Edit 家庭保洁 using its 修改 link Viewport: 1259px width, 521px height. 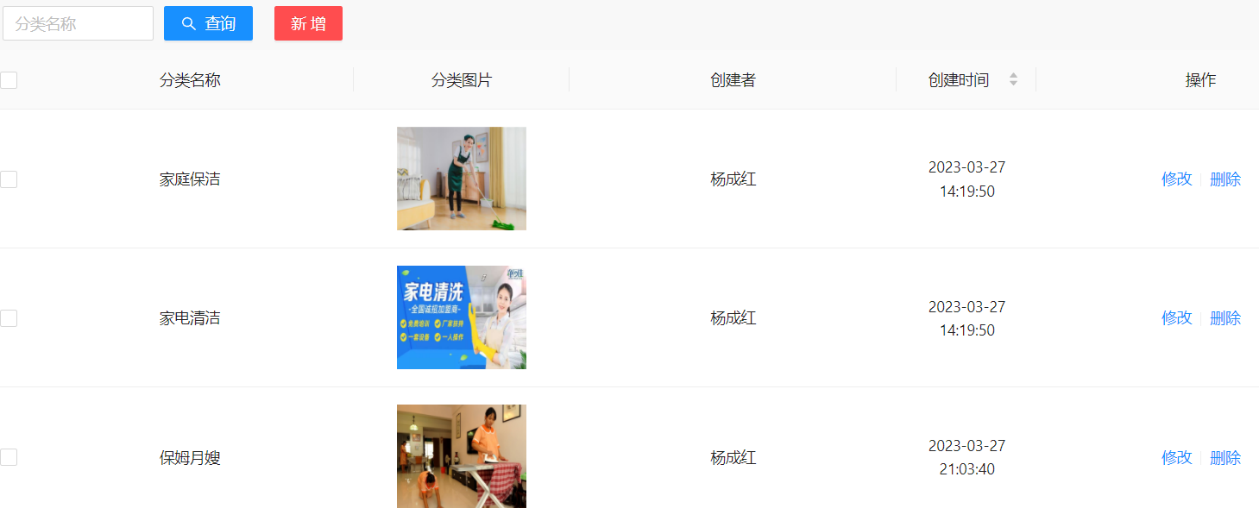pyautogui.click(x=1176, y=179)
